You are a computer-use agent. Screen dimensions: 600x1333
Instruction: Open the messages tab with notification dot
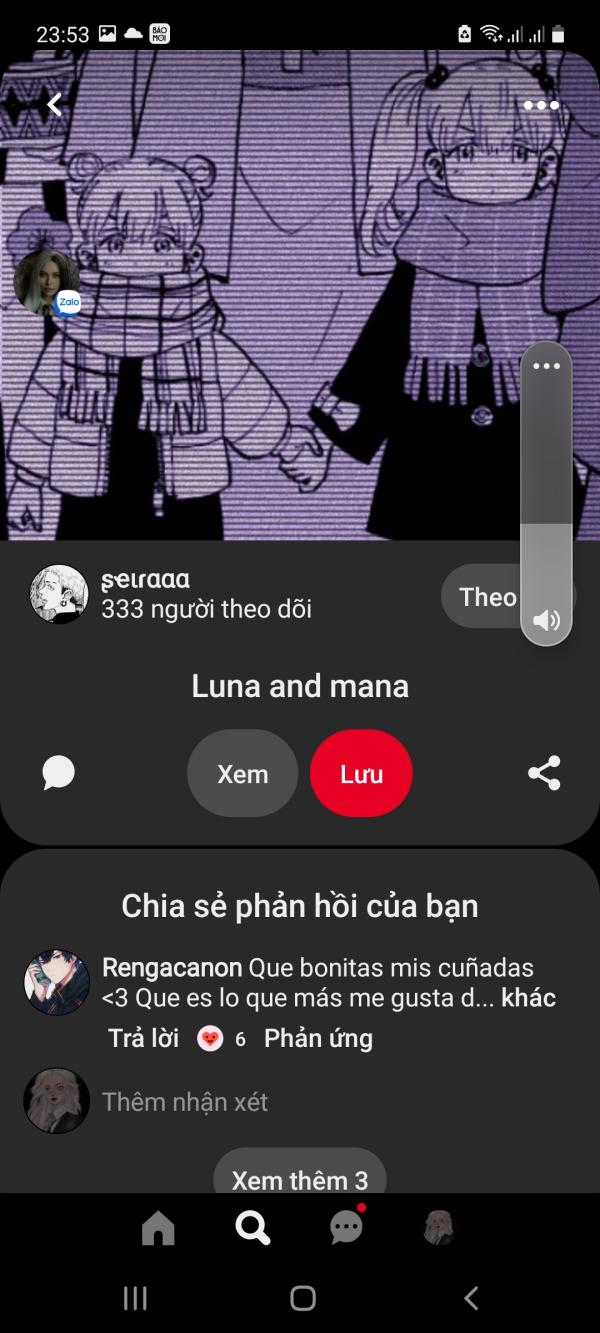click(x=347, y=1226)
